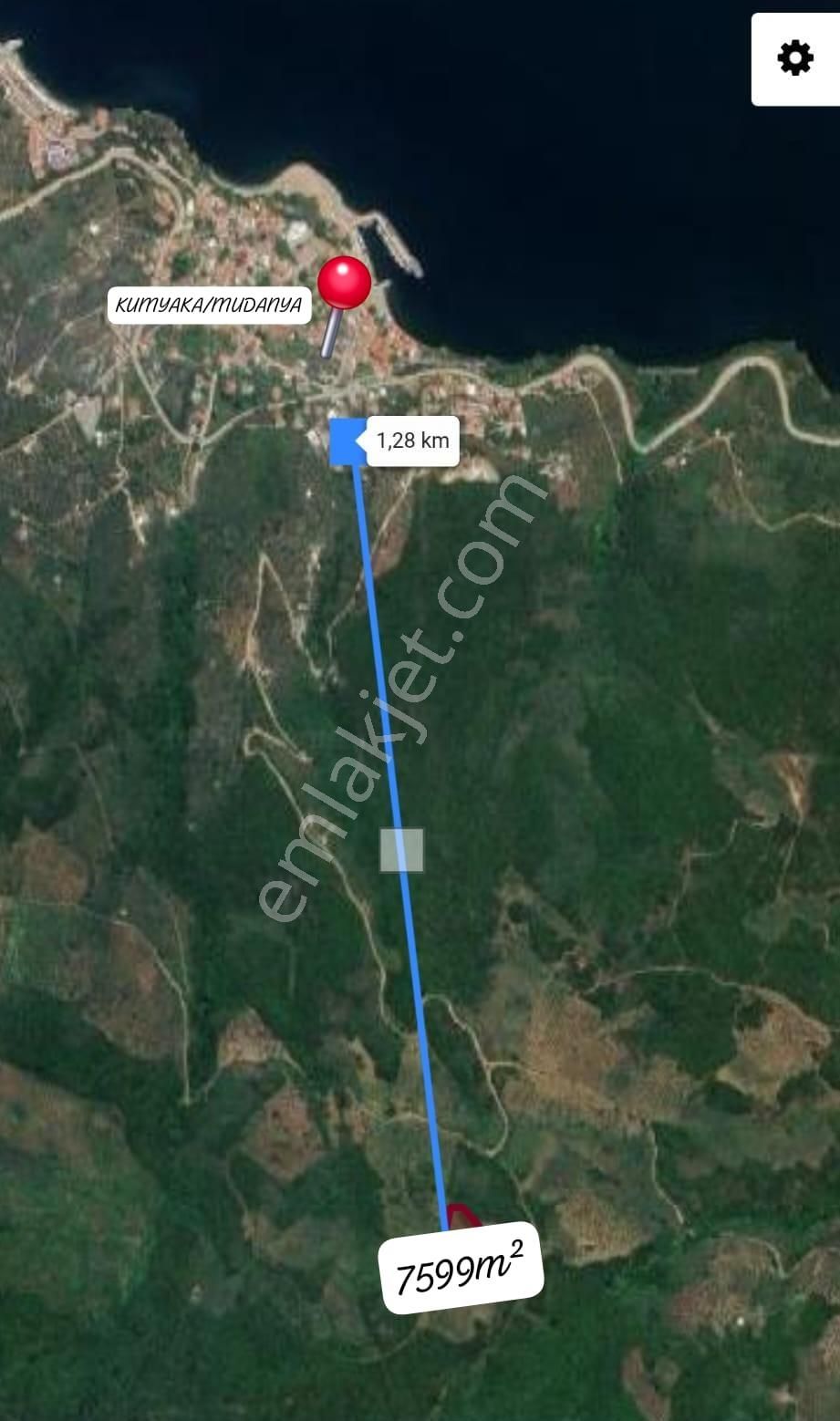Open options from the gear control panel
840x1421 pixels.
pos(793,57)
